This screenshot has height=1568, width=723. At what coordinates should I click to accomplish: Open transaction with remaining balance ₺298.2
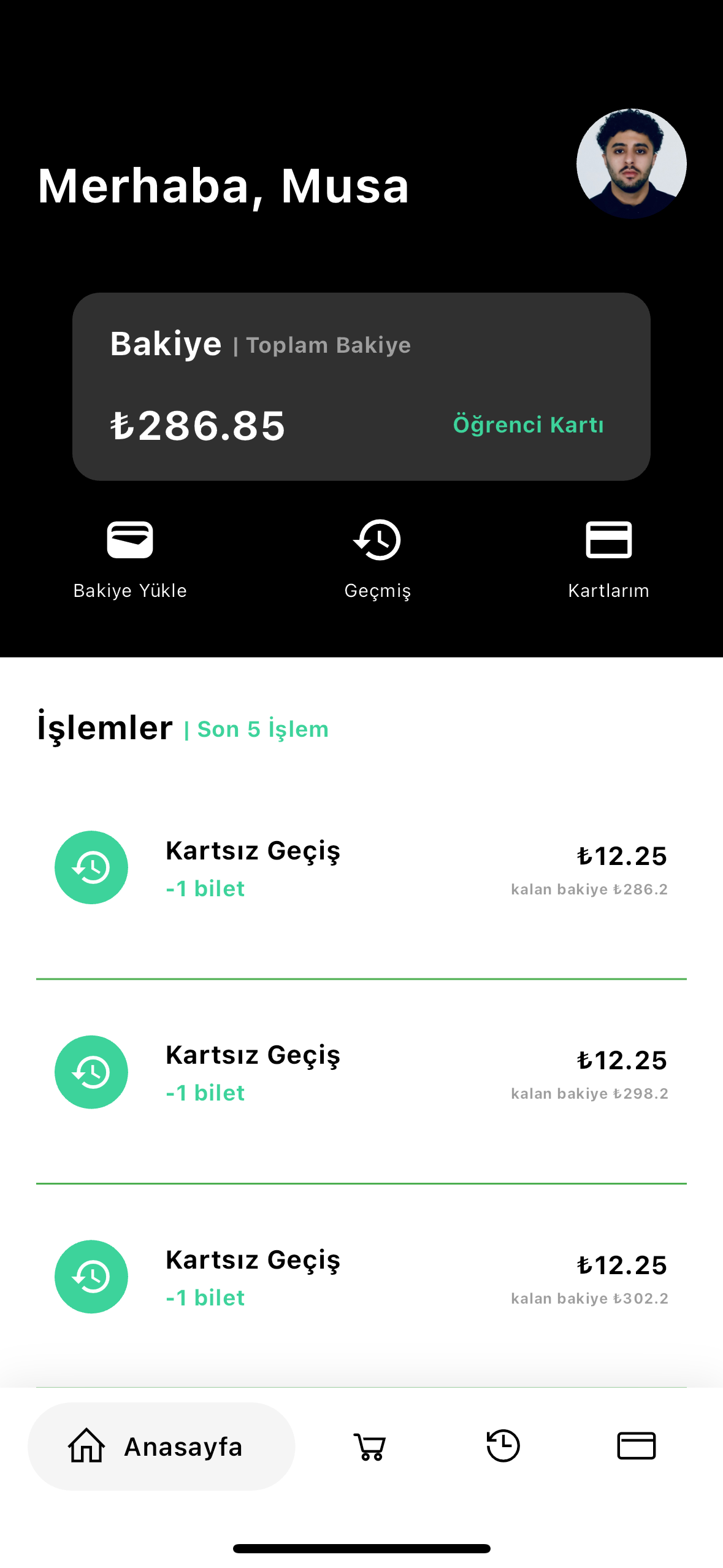pyautogui.click(x=361, y=1072)
